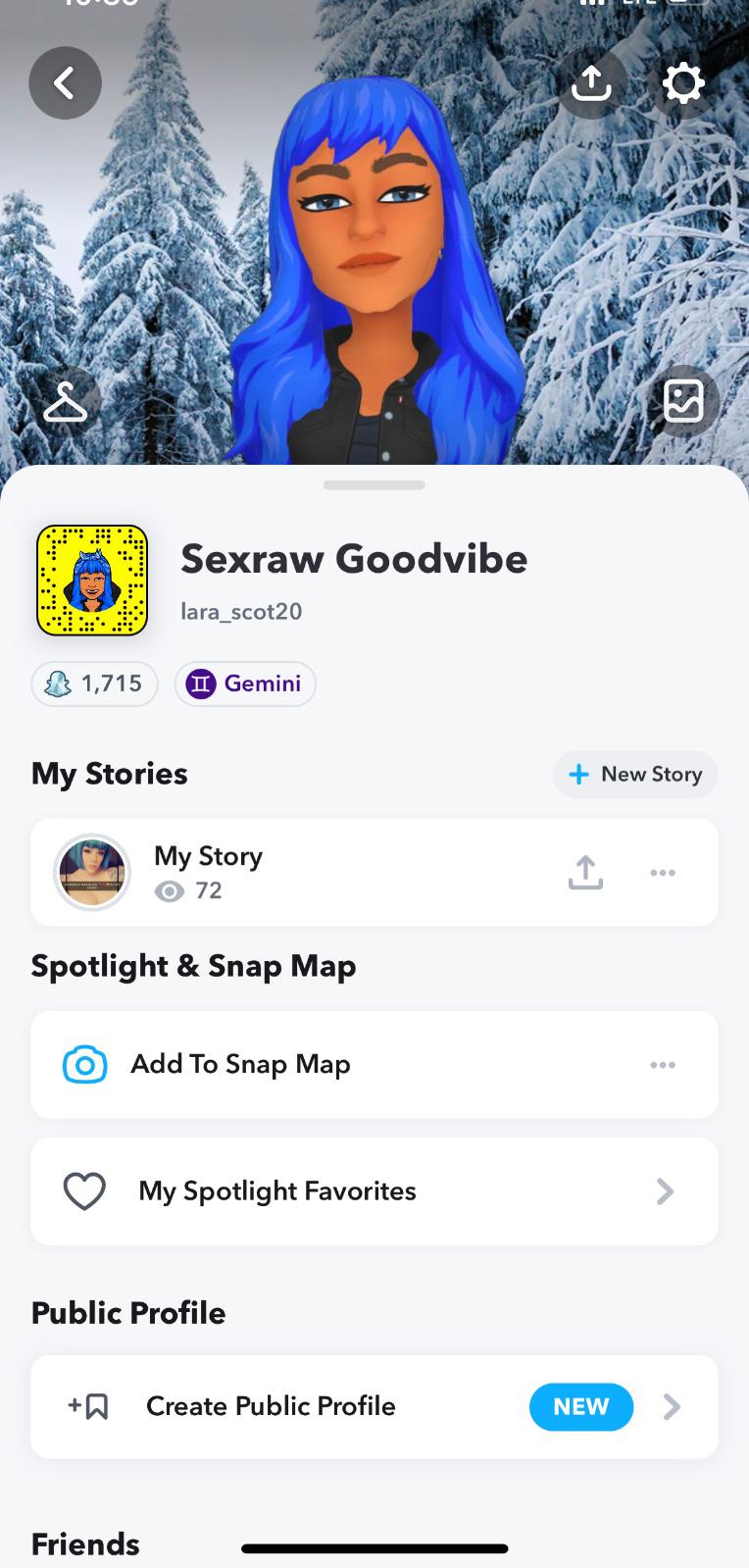This screenshot has height=1568, width=749.
Task: Open the Gemini zodiac chip
Action: (x=245, y=683)
